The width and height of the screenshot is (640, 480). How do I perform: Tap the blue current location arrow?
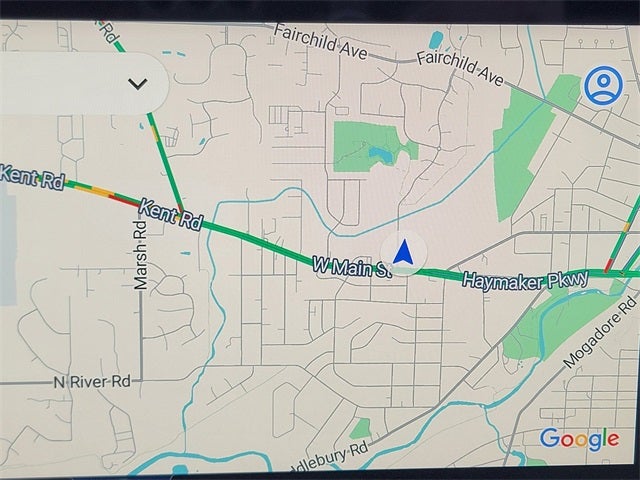(x=403, y=253)
